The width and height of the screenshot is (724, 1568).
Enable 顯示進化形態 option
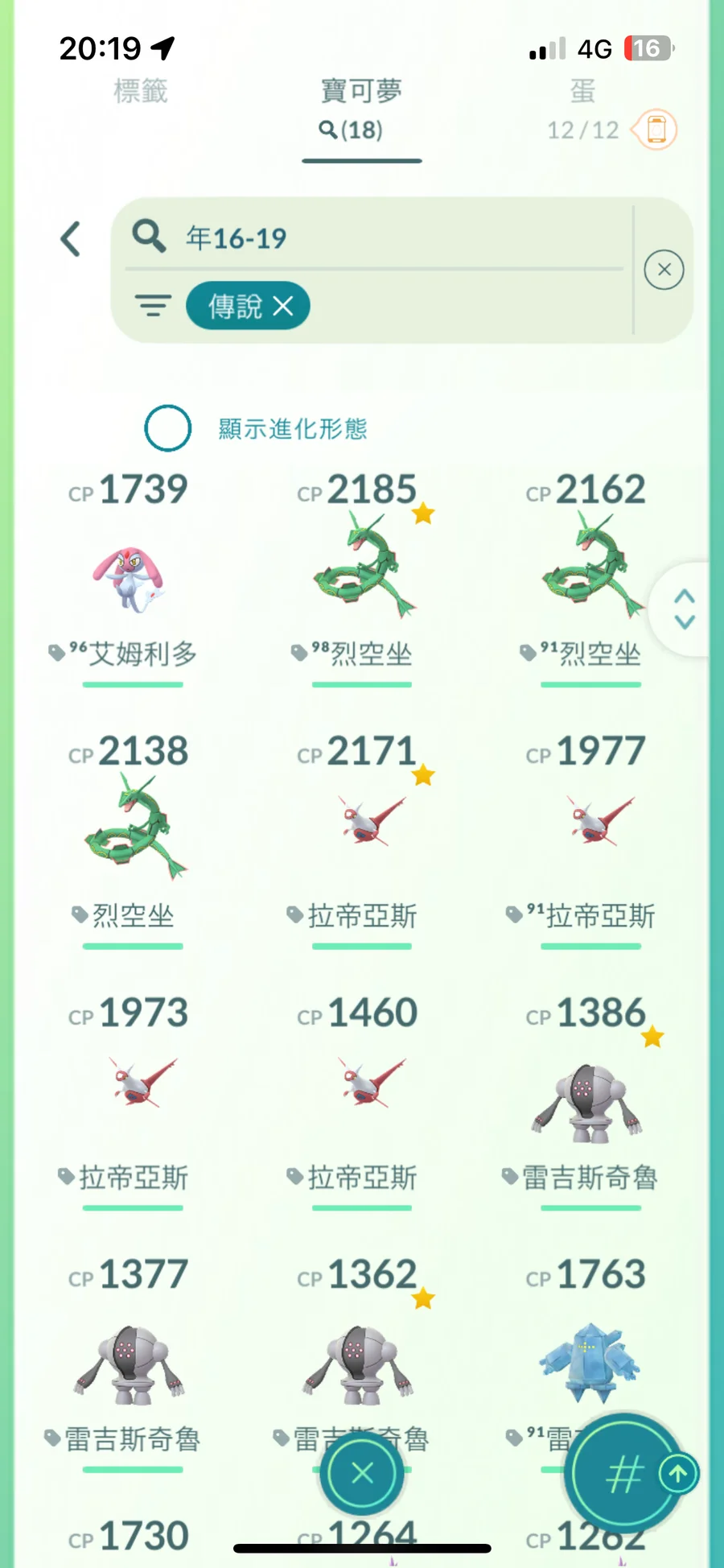(167, 428)
